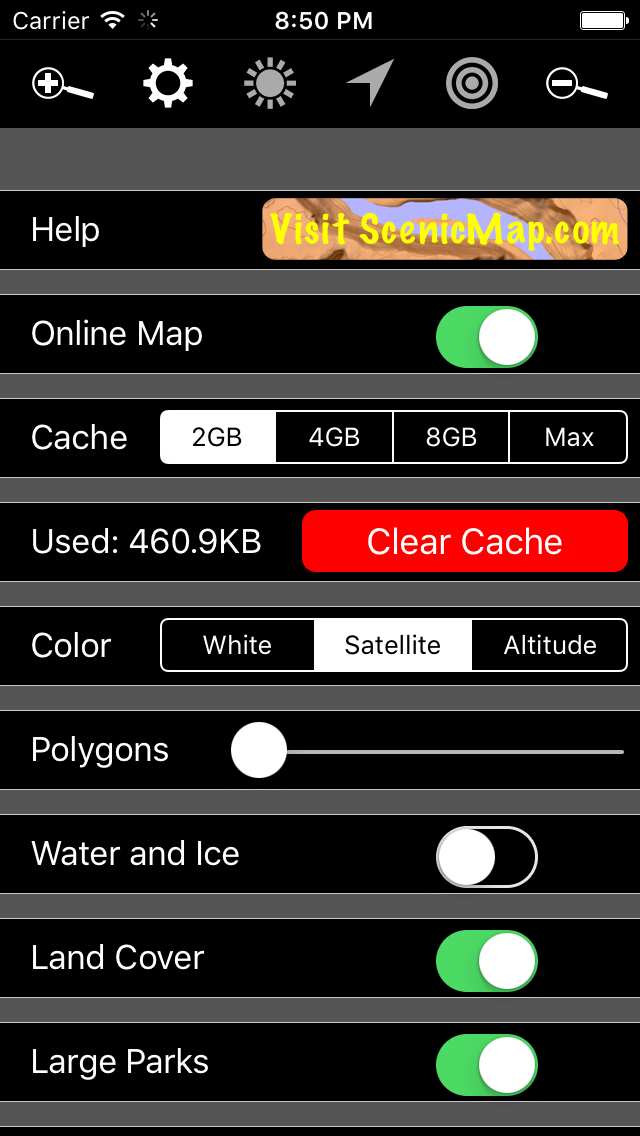Open the Visit ScenicMap.com banner
Image resolution: width=640 pixels, height=1136 pixels.
click(445, 230)
